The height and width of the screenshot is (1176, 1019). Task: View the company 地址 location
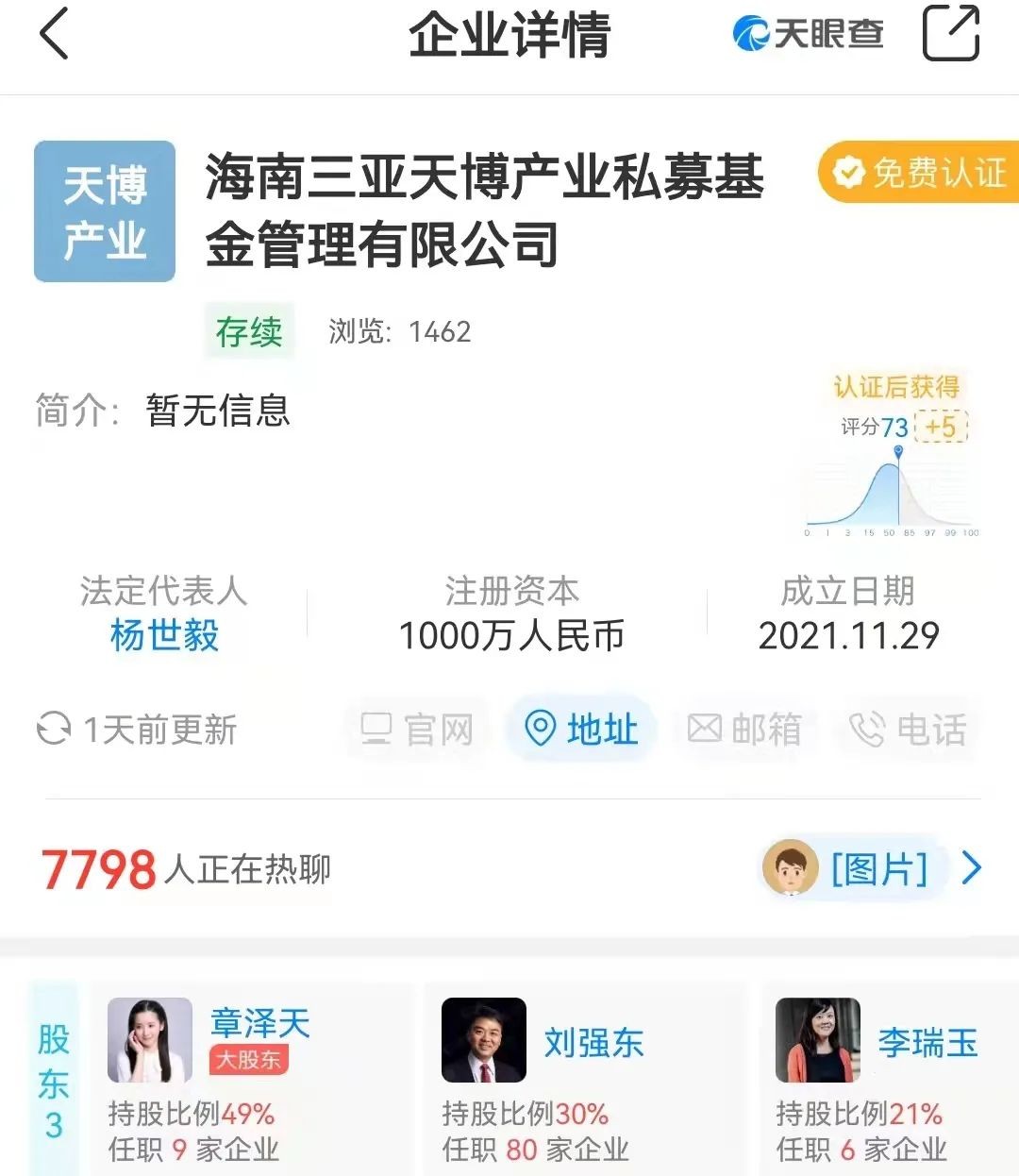pyautogui.click(x=580, y=729)
